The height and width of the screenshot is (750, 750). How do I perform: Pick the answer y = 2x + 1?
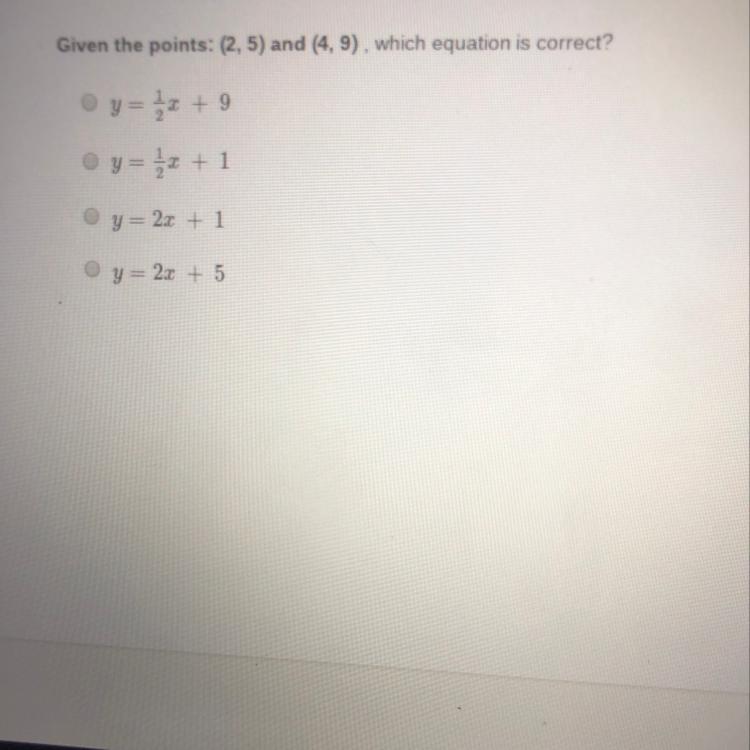tap(91, 216)
